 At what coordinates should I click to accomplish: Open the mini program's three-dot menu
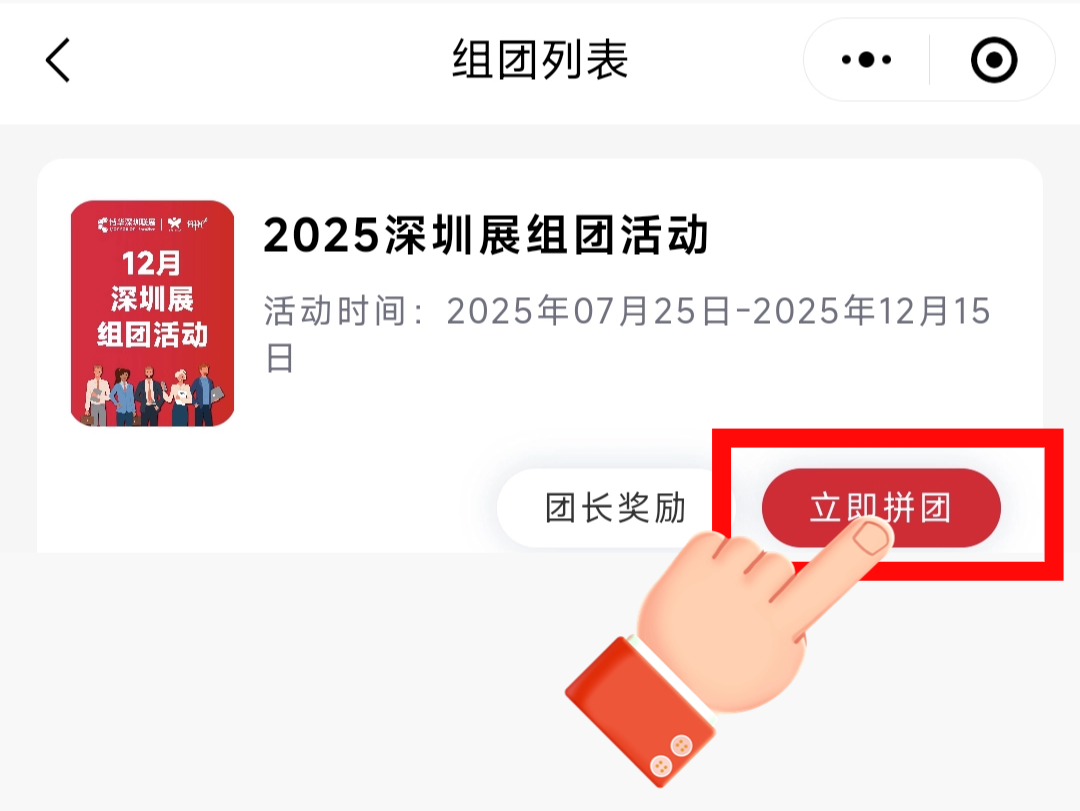click(x=866, y=60)
